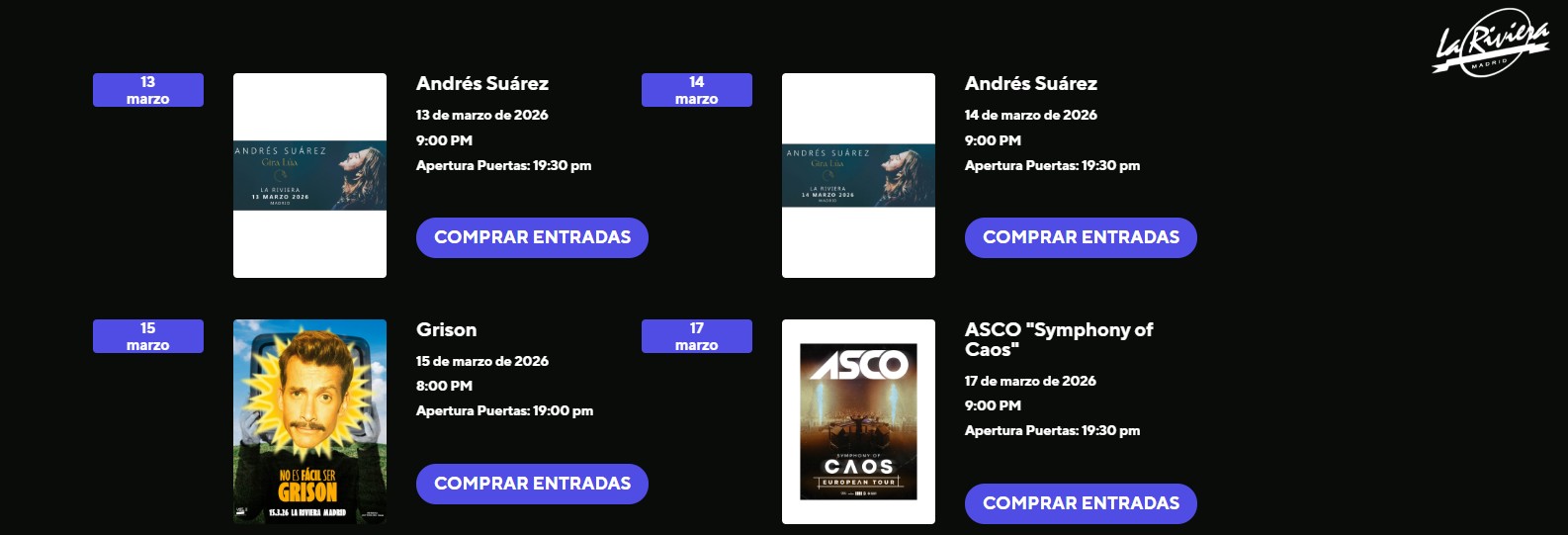Open the Grison event poster

(x=309, y=421)
